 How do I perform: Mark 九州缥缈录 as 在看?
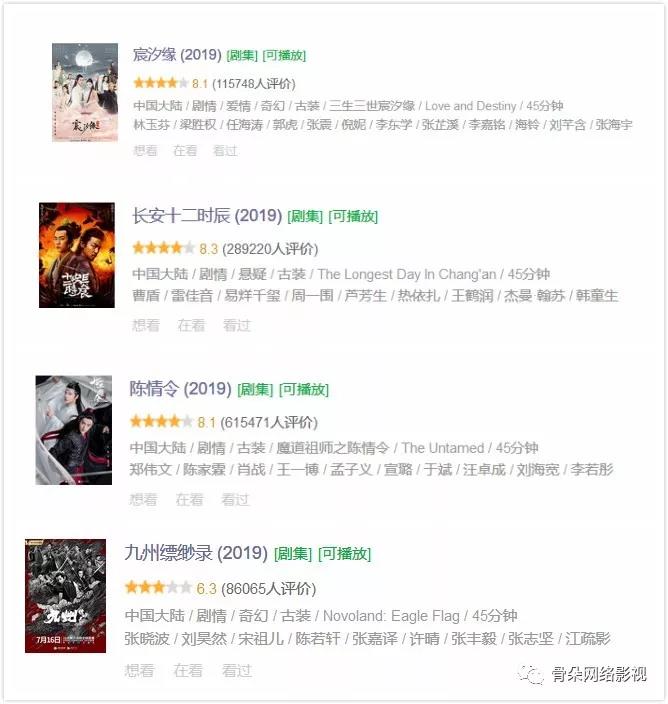point(188,670)
